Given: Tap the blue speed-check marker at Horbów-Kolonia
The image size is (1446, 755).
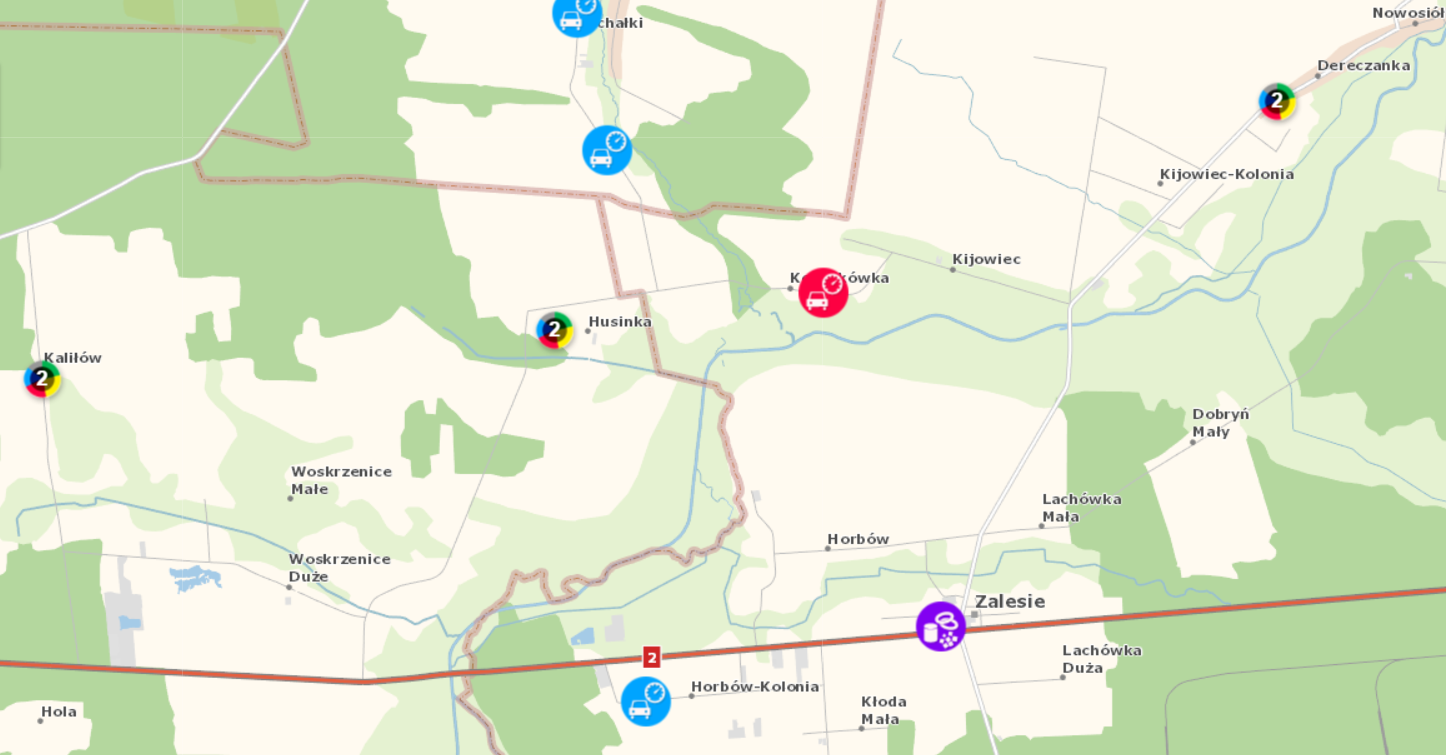Looking at the screenshot, I should point(646,701).
